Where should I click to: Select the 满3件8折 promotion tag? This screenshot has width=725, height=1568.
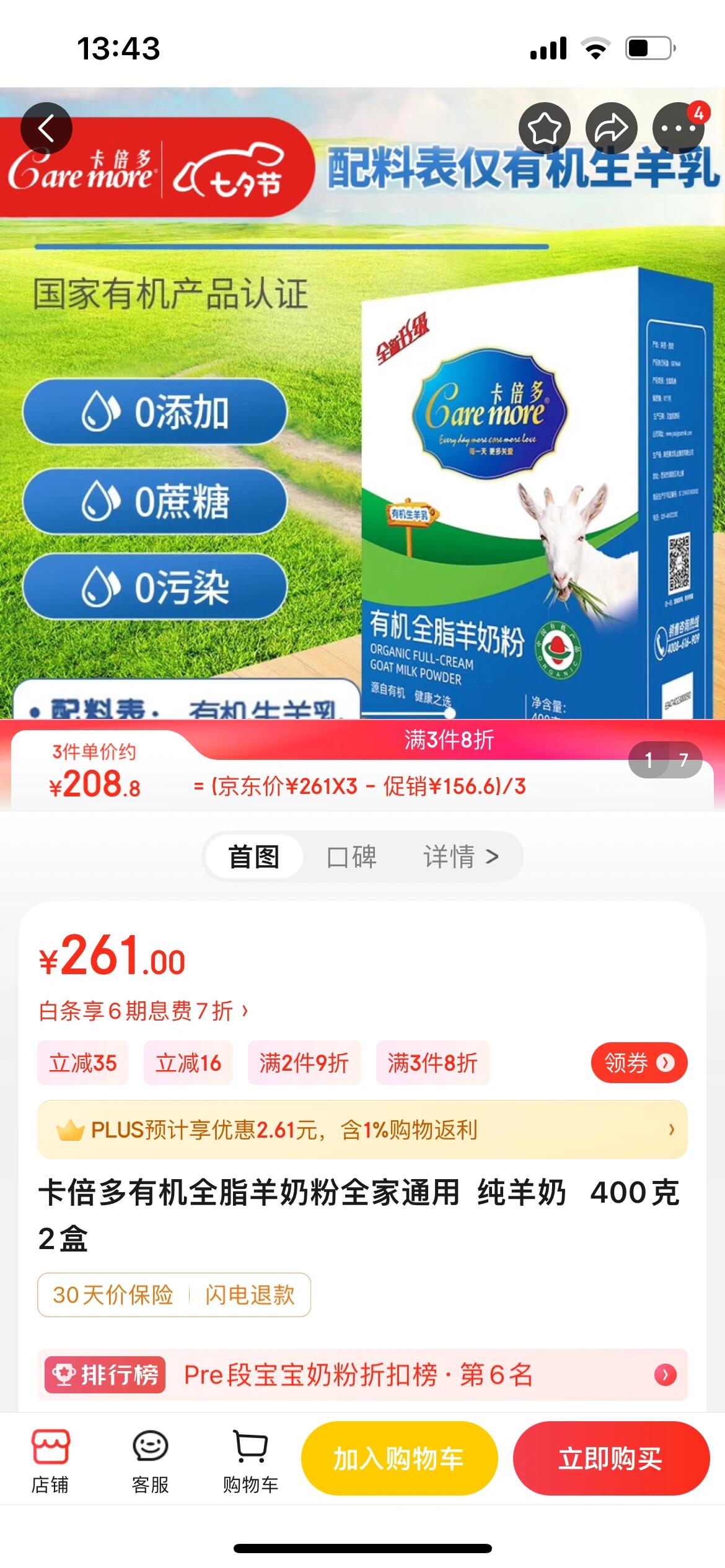coord(433,1063)
